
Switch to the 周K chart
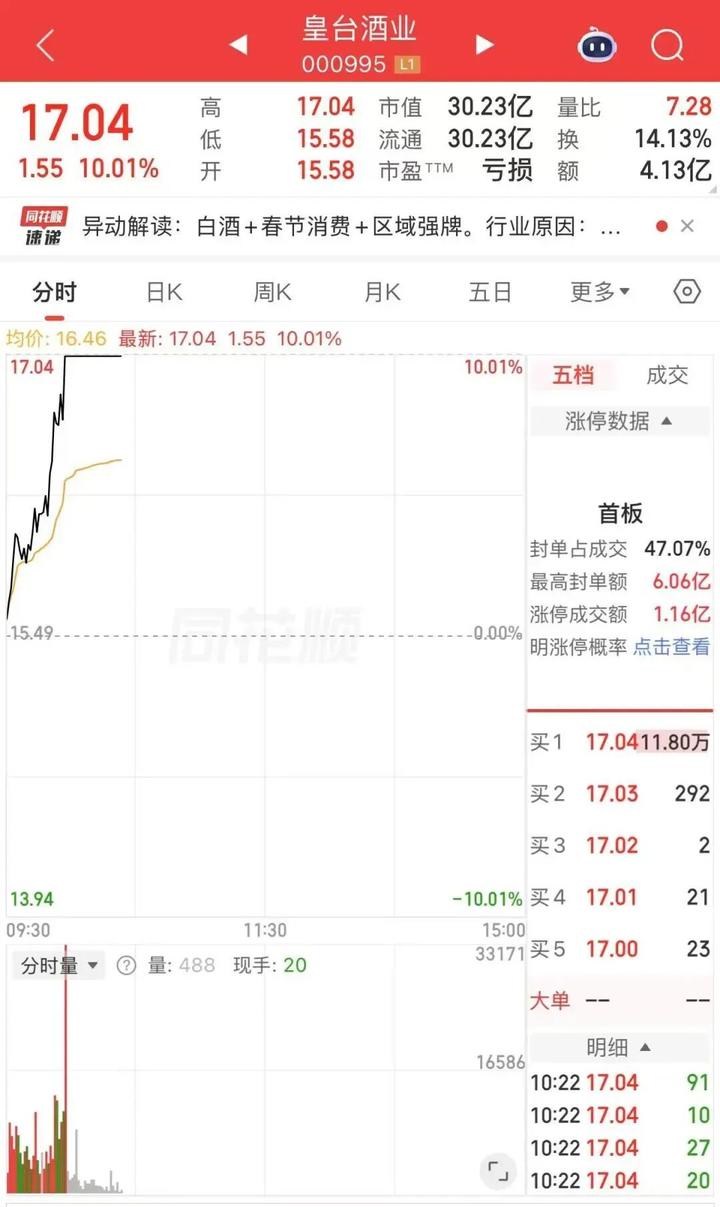tap(272, 292)
